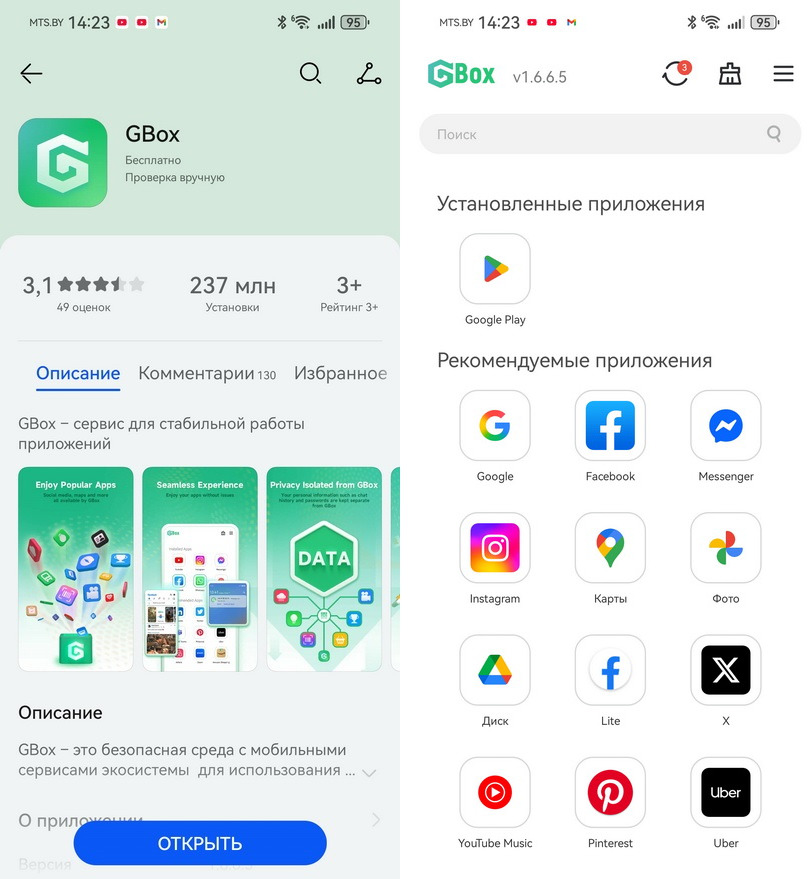
Task: Choose Instagram from the recommended apps
Action: tap(495, 548)
